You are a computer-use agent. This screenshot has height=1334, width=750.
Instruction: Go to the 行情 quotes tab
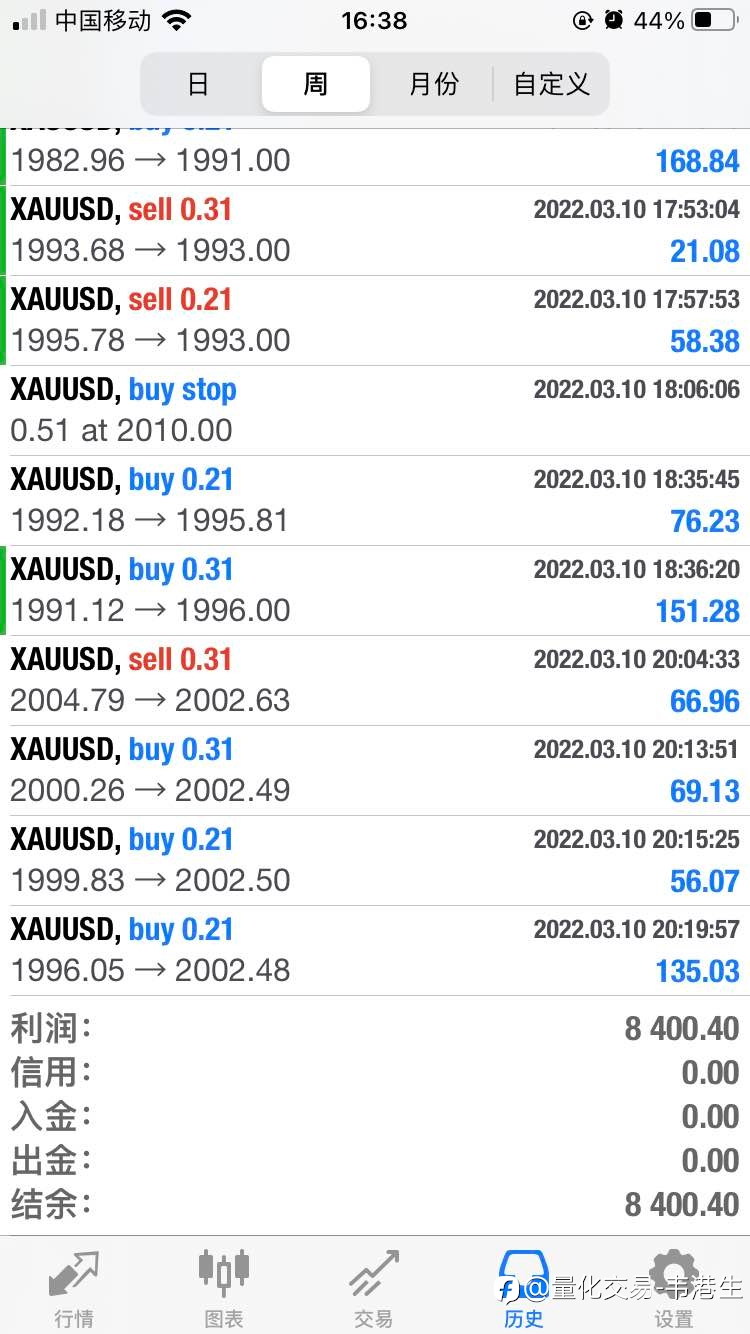(x=74, y=1288)
